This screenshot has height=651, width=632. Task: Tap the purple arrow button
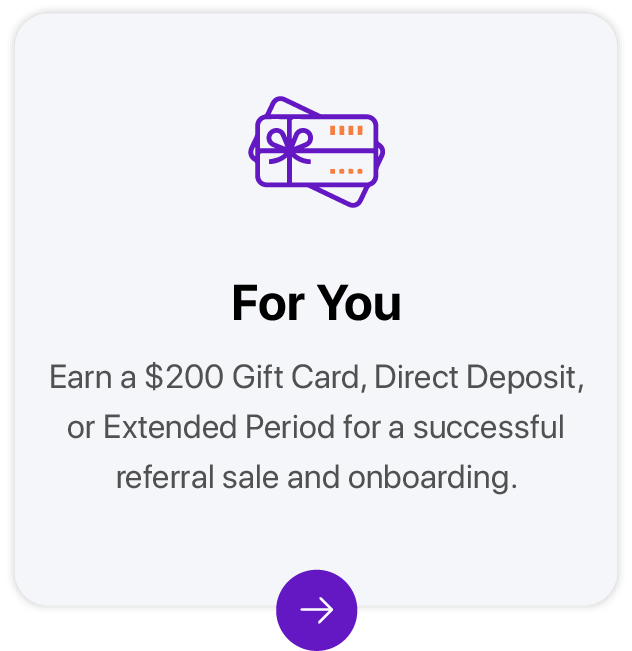click(316, 609)
